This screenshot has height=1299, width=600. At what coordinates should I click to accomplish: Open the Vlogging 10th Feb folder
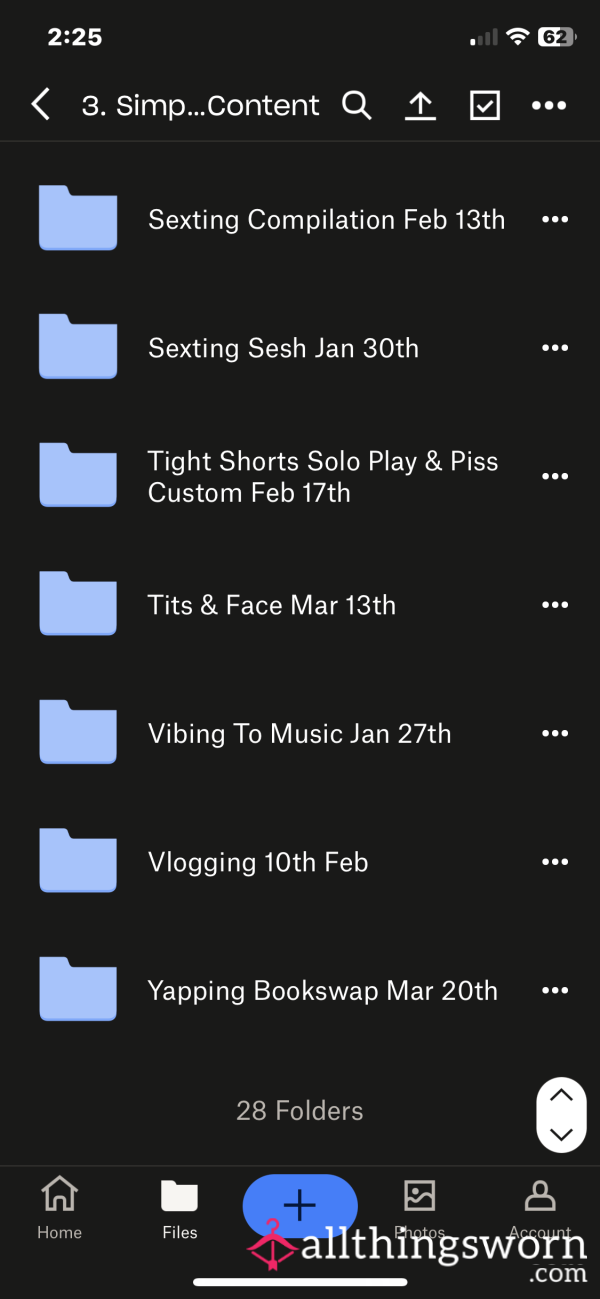(x=300, y=862)
